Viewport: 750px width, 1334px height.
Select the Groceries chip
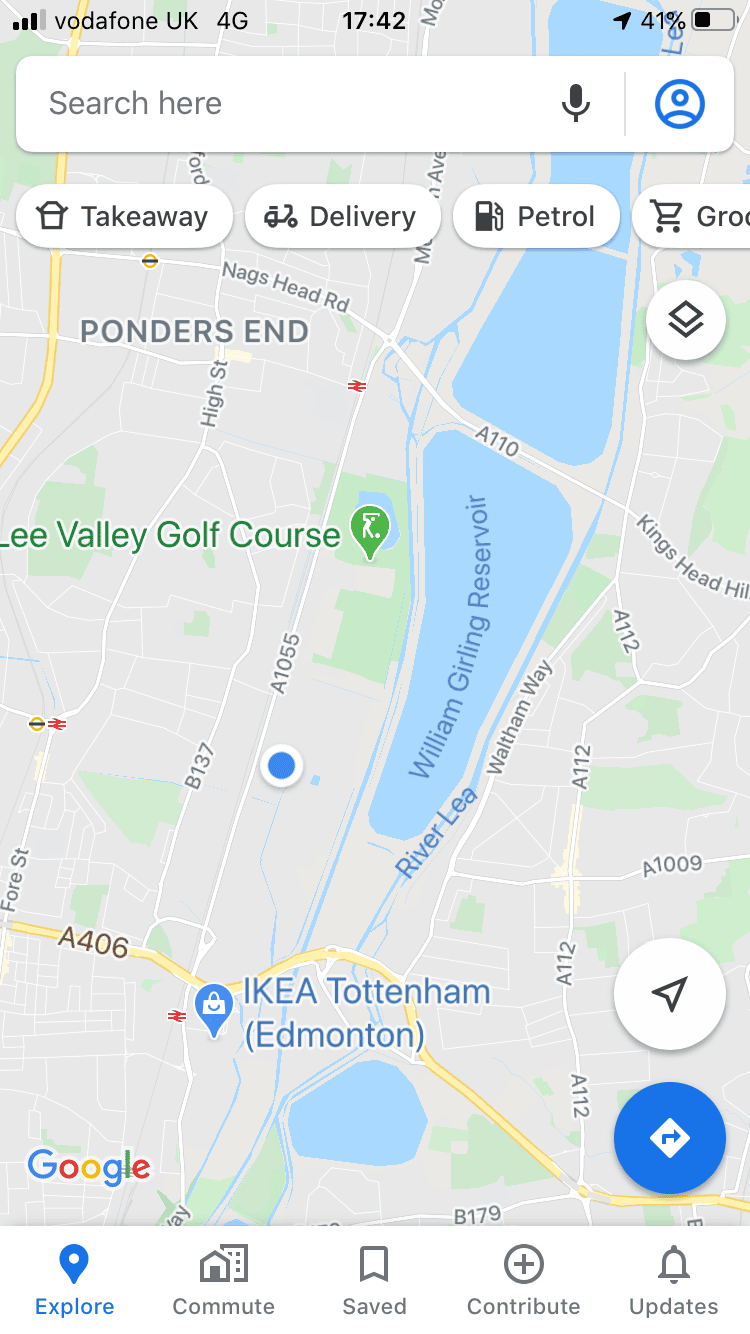point(691,216)
